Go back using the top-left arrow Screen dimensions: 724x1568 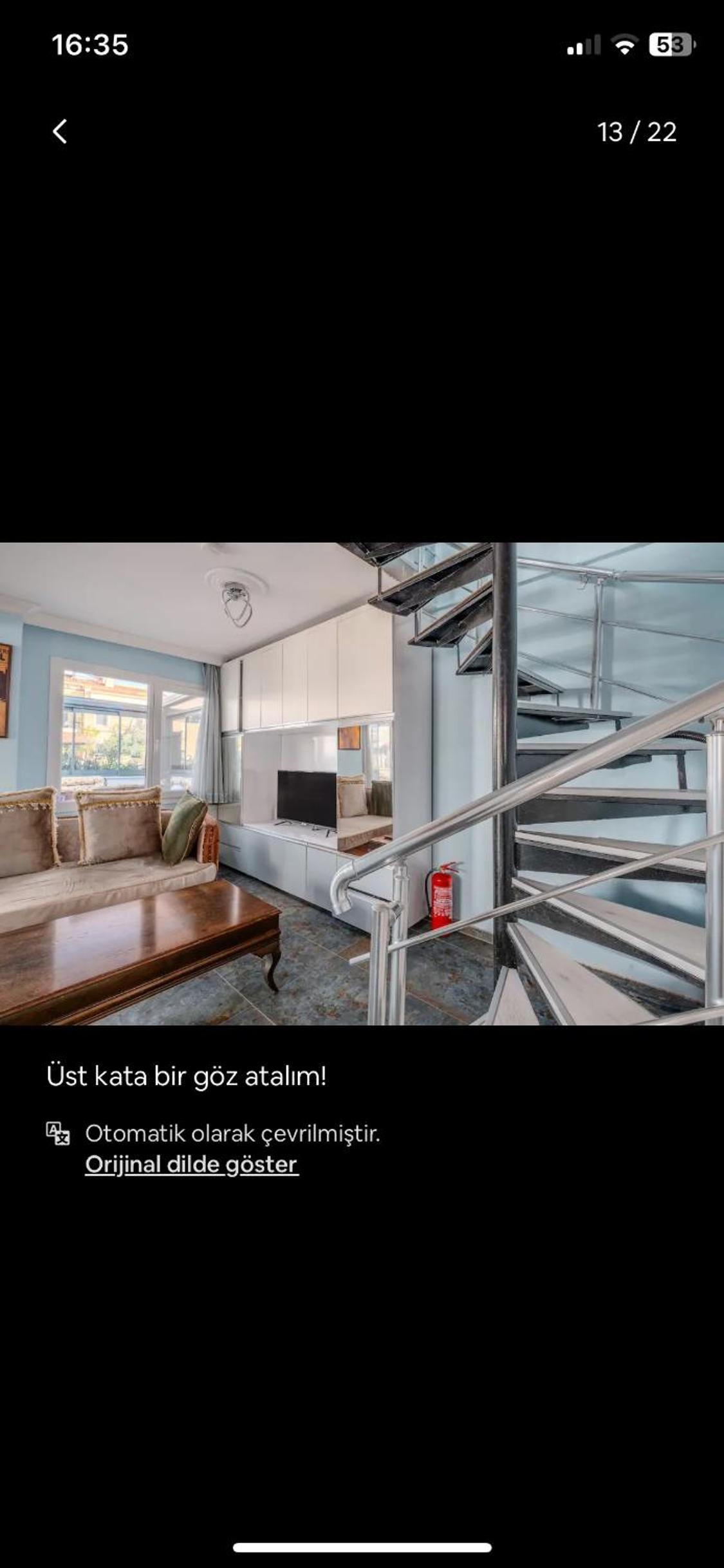[60, 131]
